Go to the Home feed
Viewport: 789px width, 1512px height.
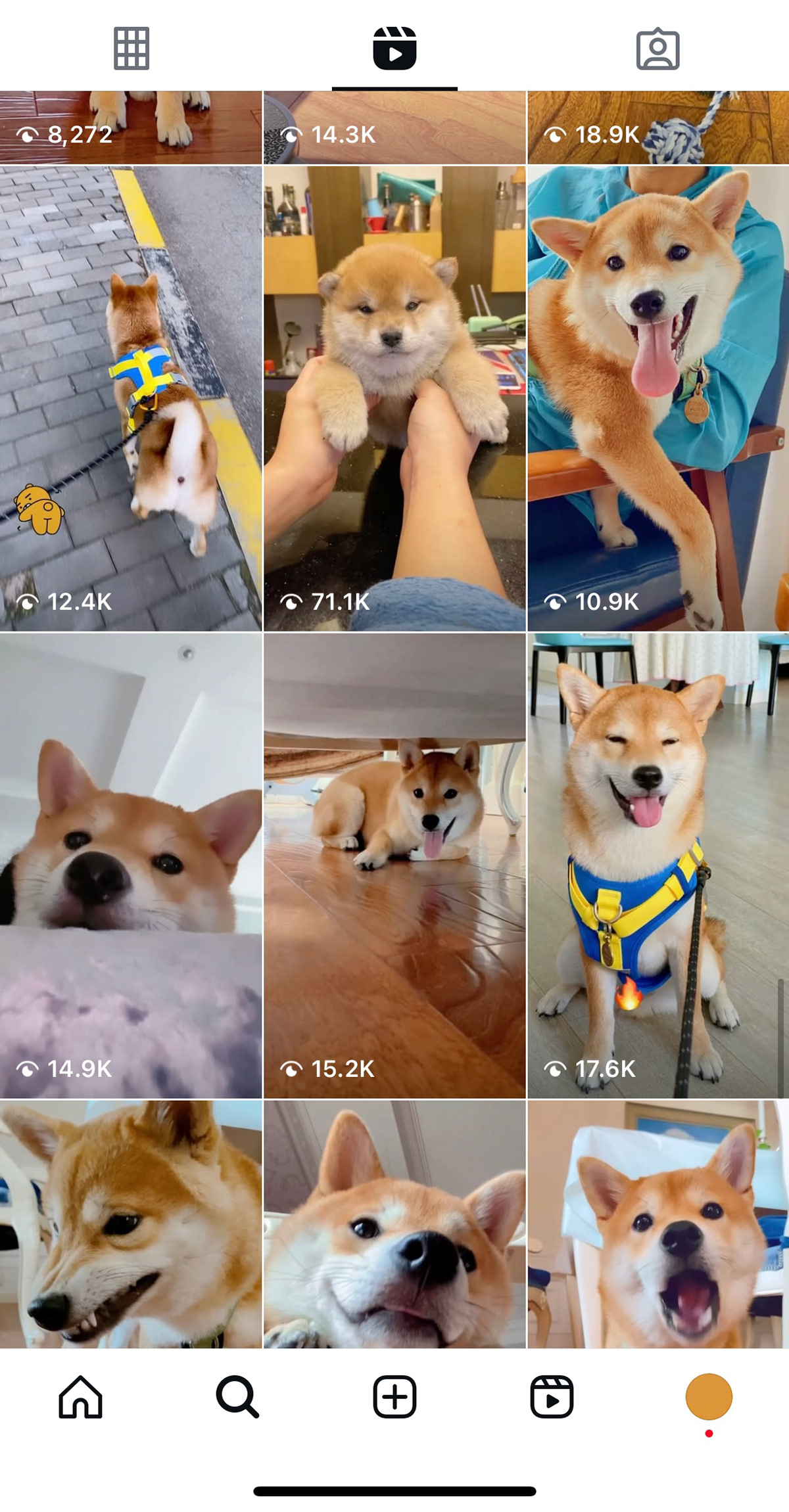click(x=80, y=1396)
